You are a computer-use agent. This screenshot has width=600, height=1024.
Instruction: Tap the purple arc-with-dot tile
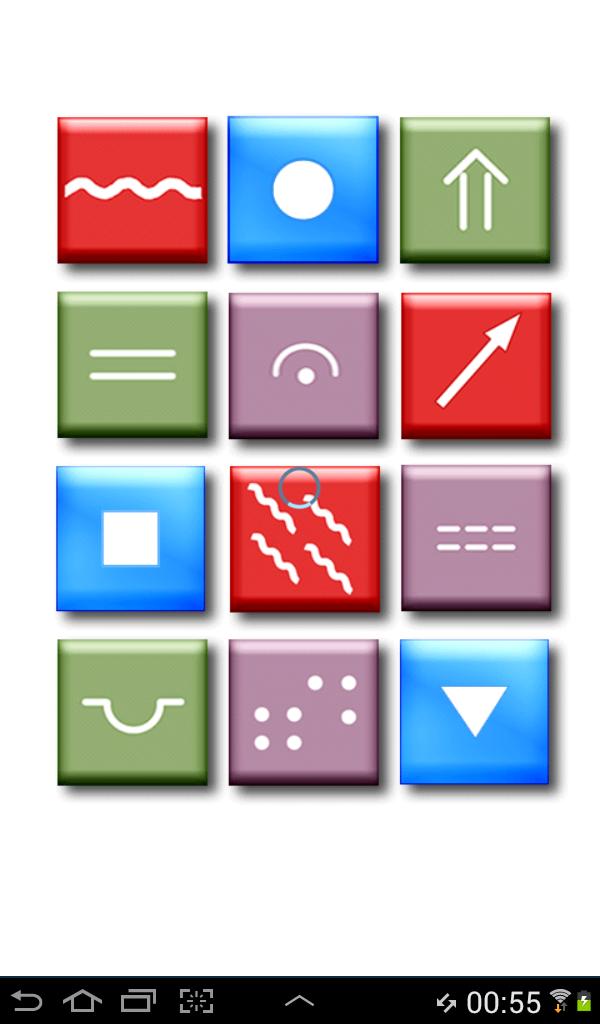point(303,365)
